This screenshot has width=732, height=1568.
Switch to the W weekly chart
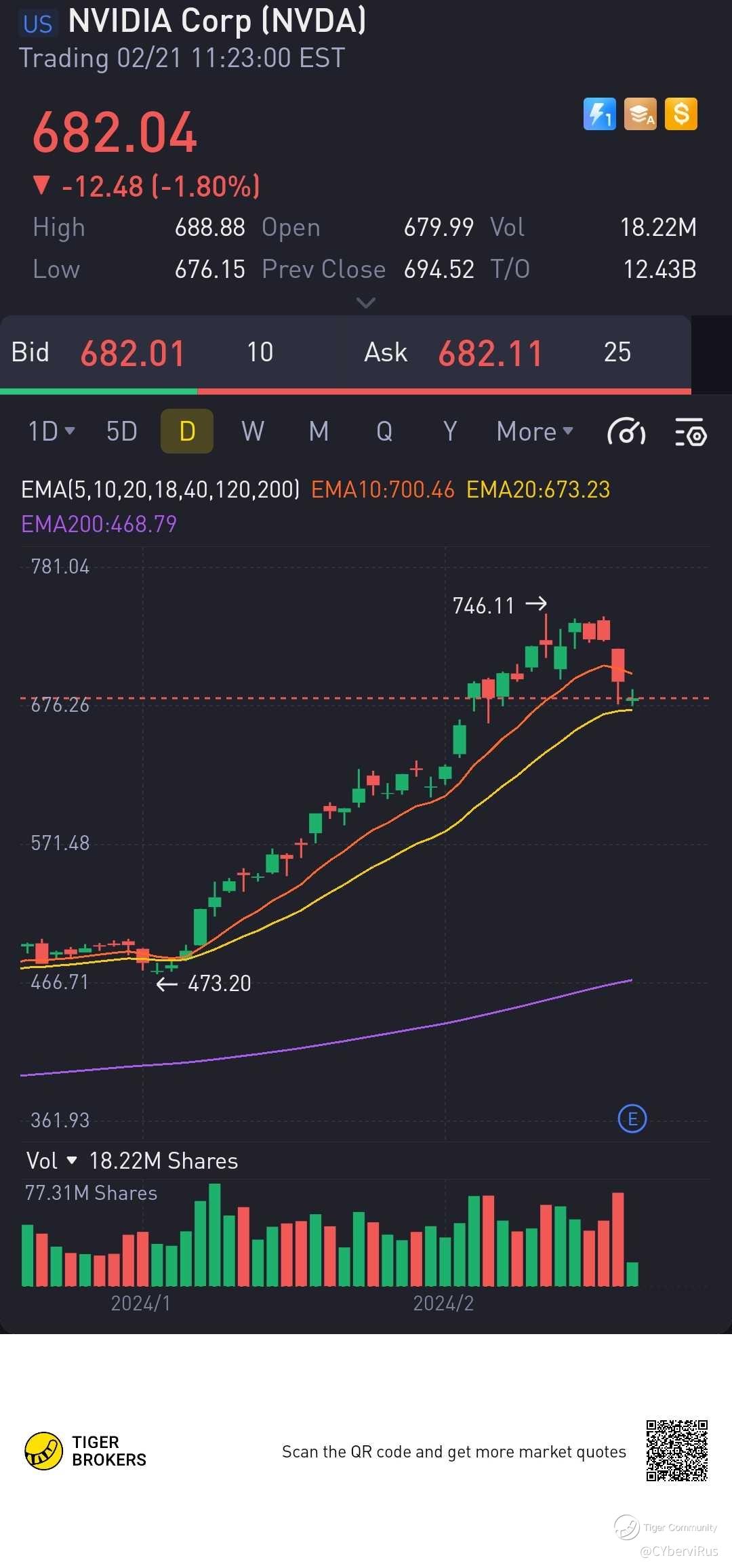coord(253,431)
